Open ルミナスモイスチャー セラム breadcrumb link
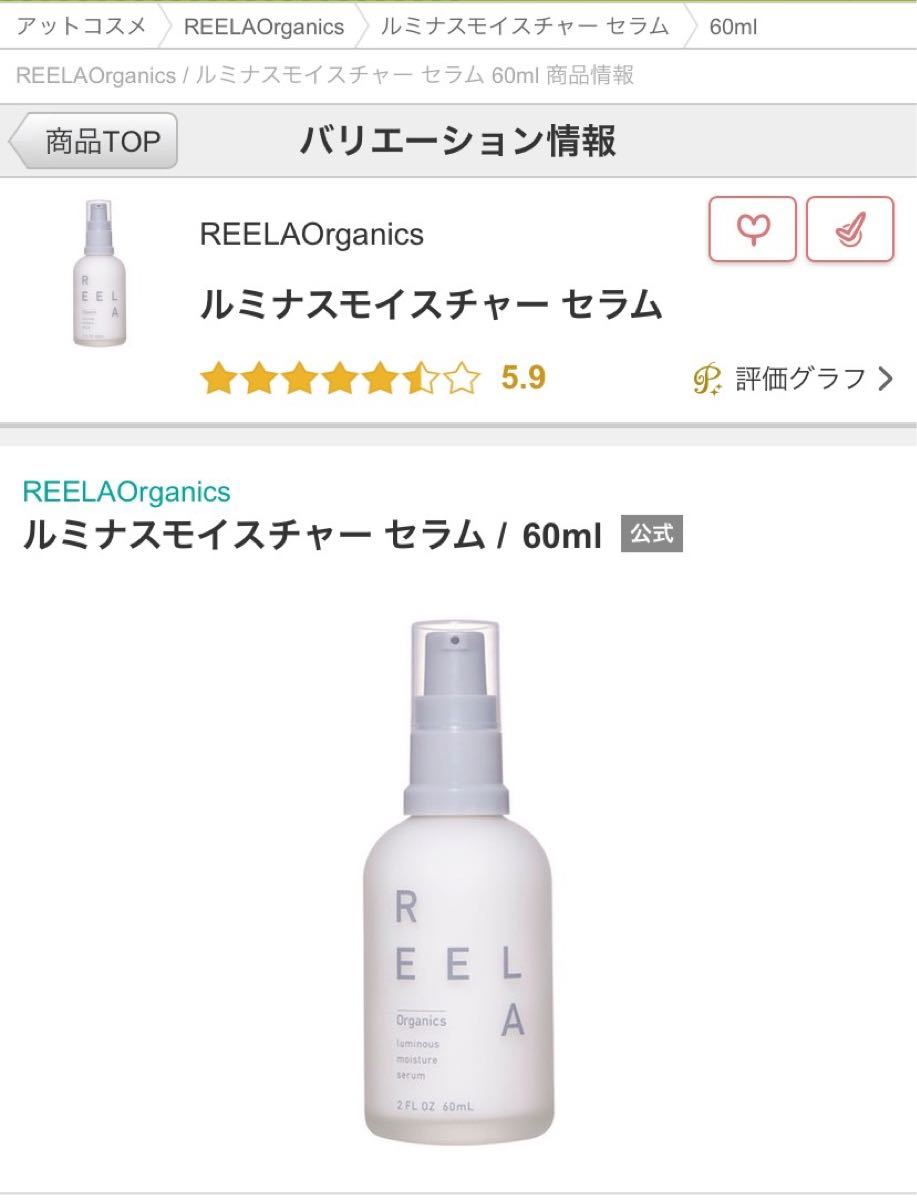 pyautogui.click(x=524, y=27)
